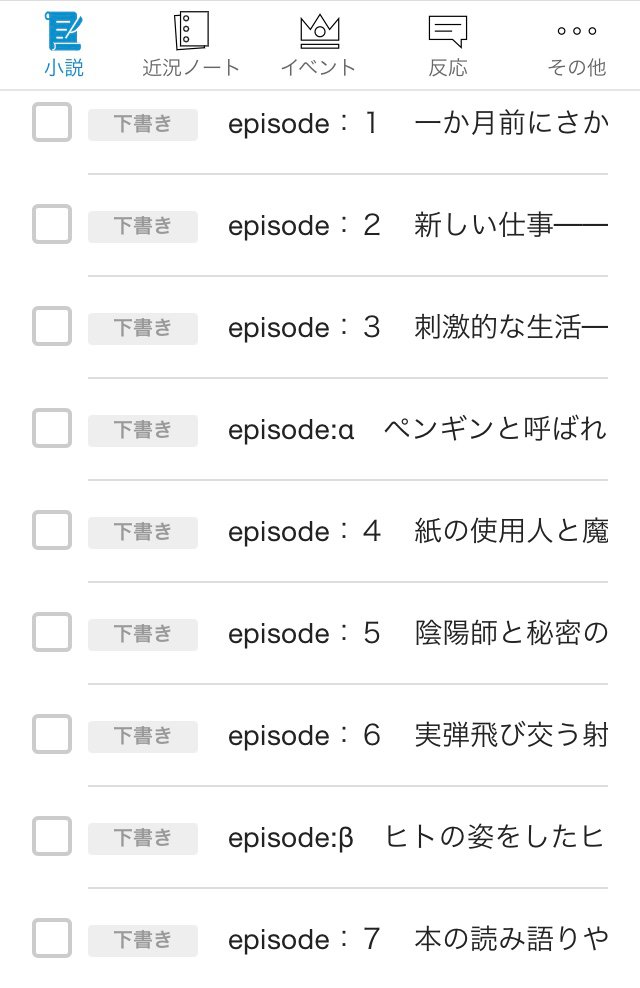Viewport: 640px width, 988px height.
Task: Select the checkbox for episode：7
Action: coord(52,939)
